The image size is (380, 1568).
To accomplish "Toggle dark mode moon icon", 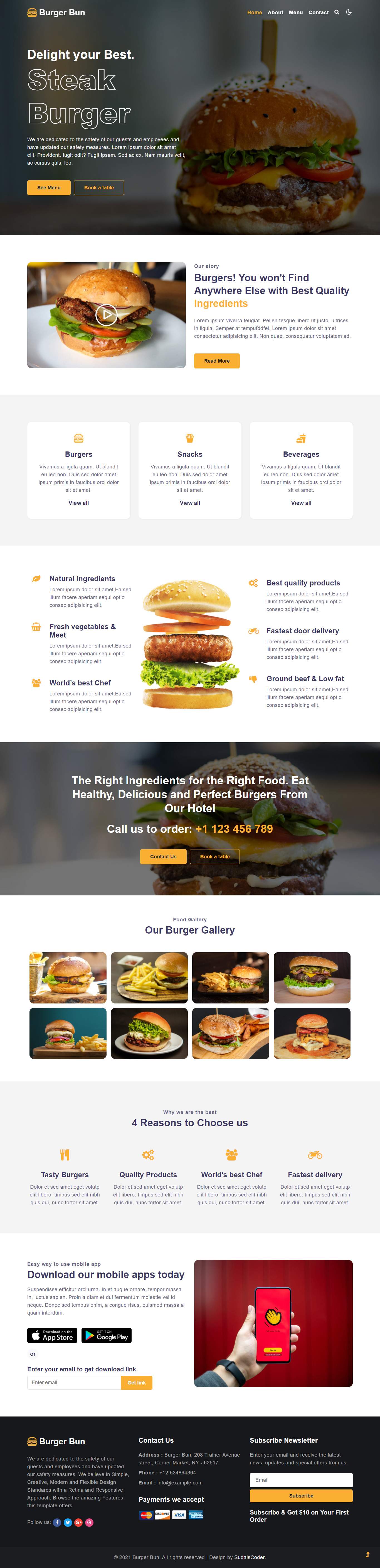I will pos(349,12).
